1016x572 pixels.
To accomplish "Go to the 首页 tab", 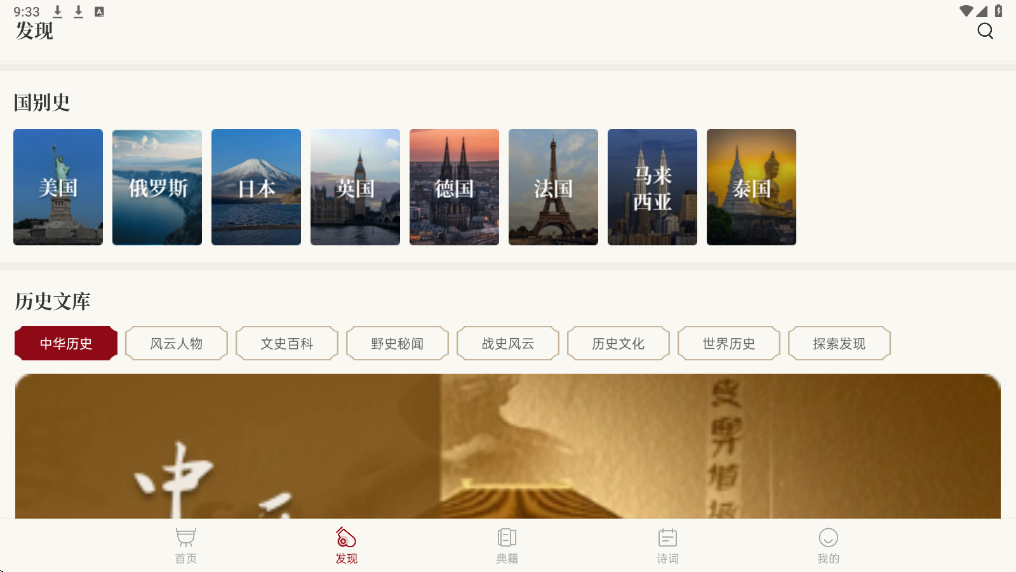I will [x=186, y=545].
